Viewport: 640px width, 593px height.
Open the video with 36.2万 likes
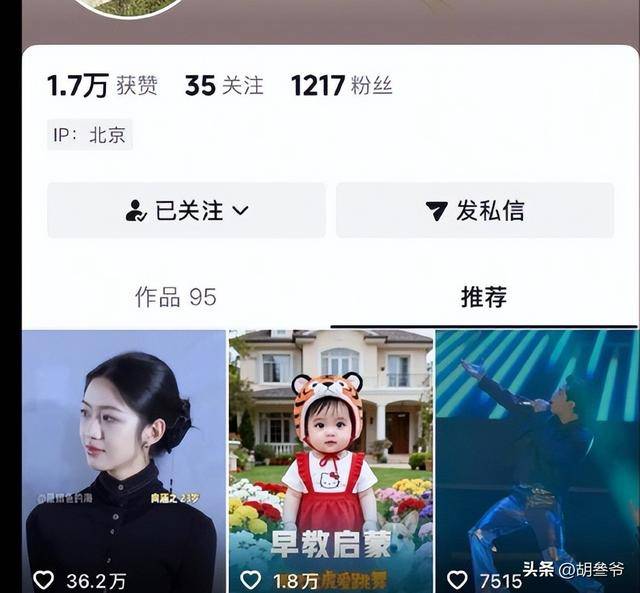[124, 460]
